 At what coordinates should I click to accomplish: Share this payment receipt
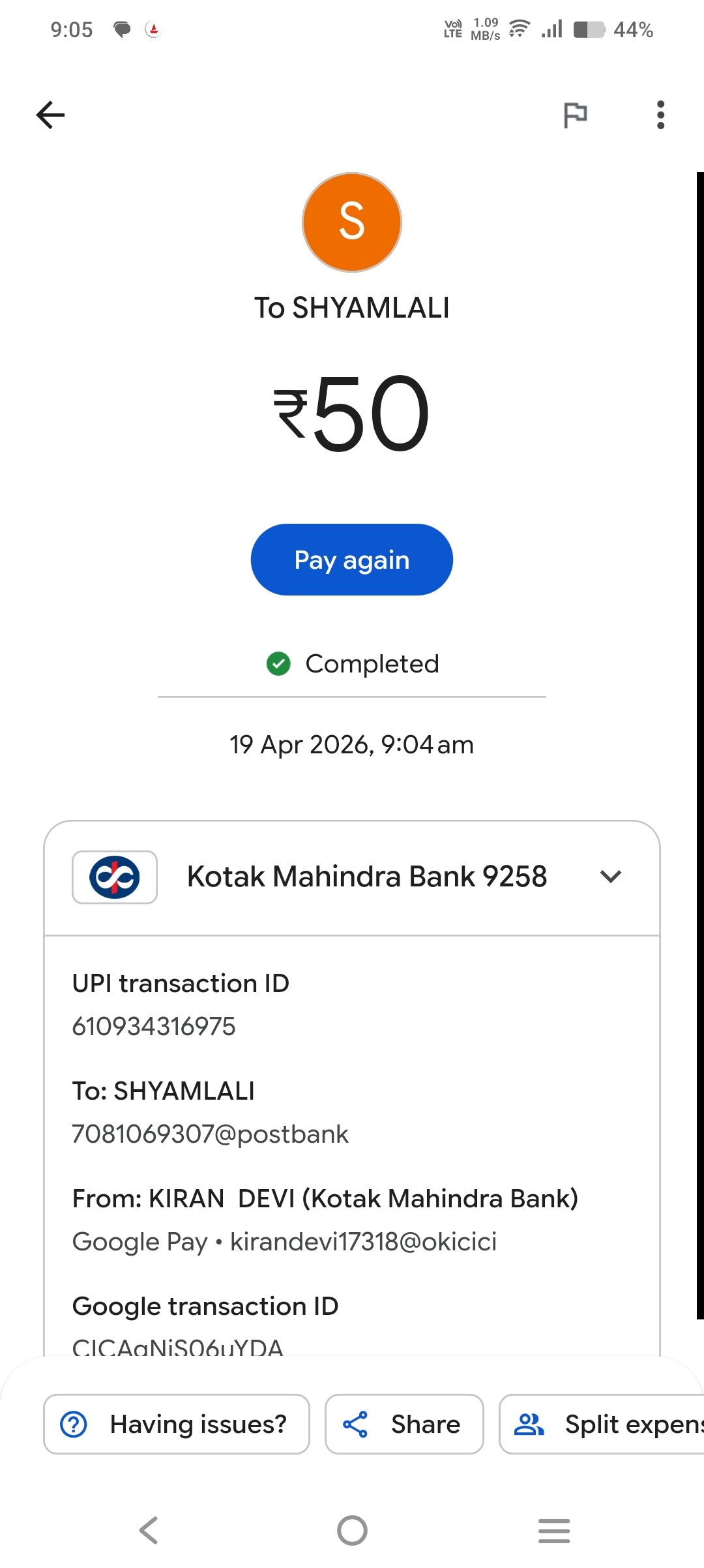coord(404,1424)
